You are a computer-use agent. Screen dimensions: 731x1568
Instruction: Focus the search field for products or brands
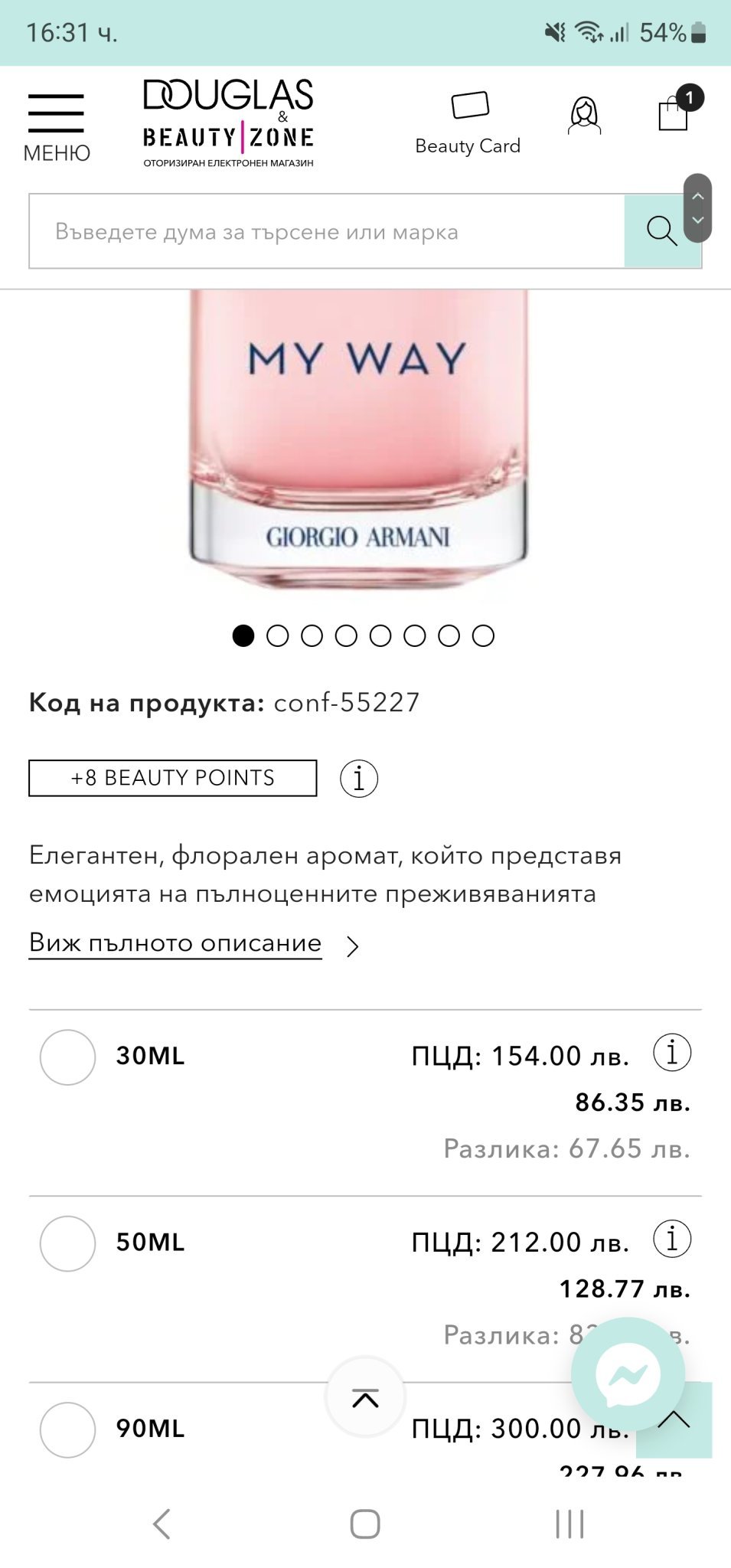[x=327, y=231]
